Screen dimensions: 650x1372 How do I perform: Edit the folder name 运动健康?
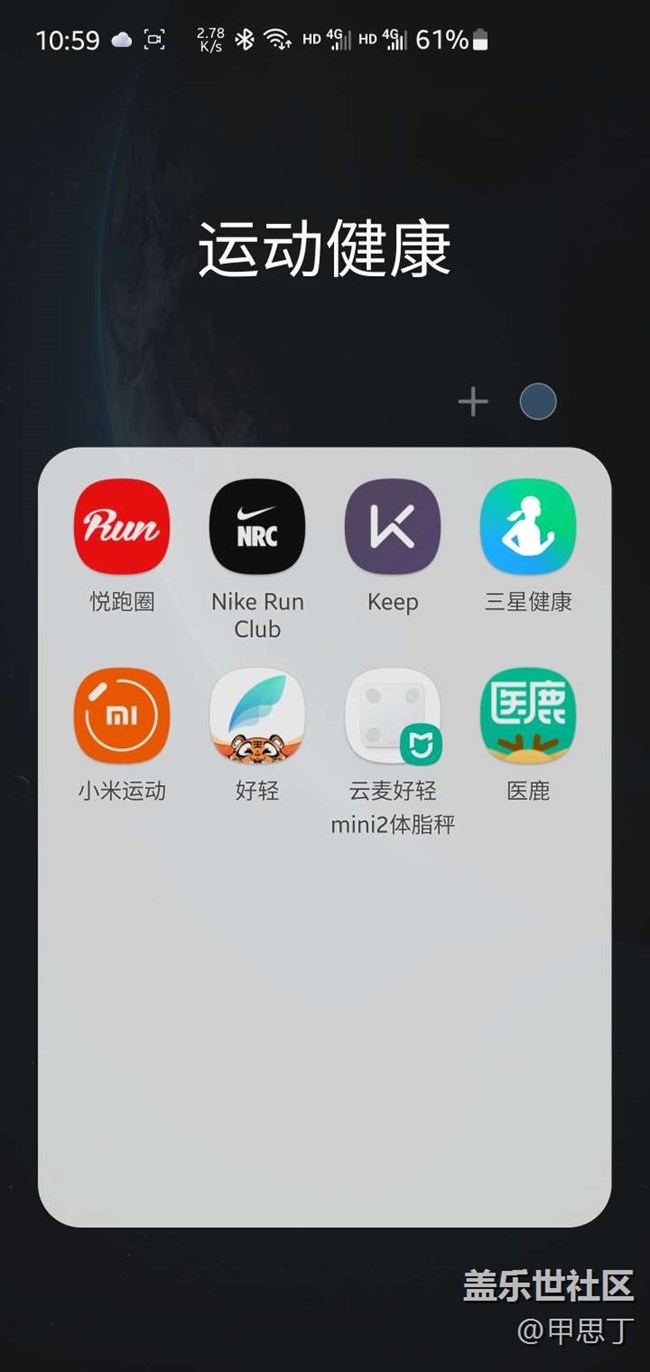[324, 250]
